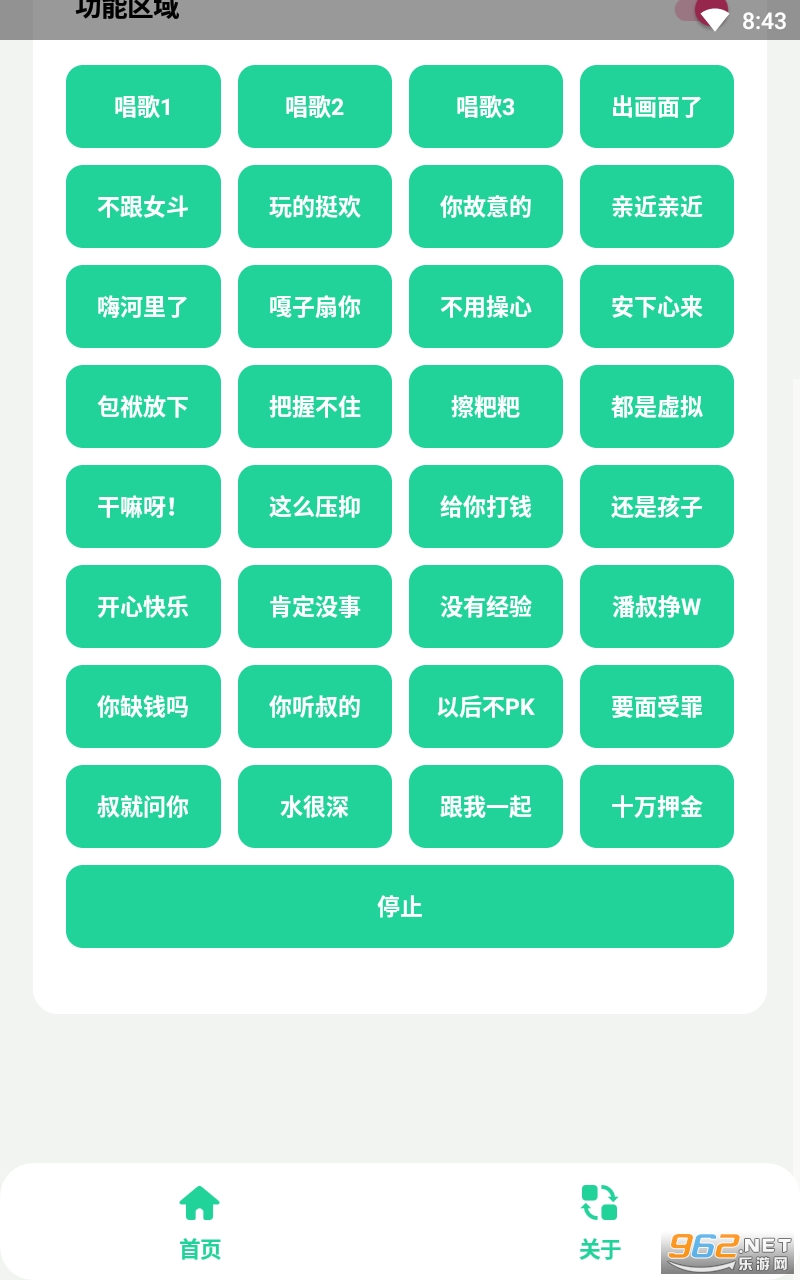The width and height of the screenshot is (800, 1280).
Task: Open the 关于 tab
Action: [x=600, y=1222]
